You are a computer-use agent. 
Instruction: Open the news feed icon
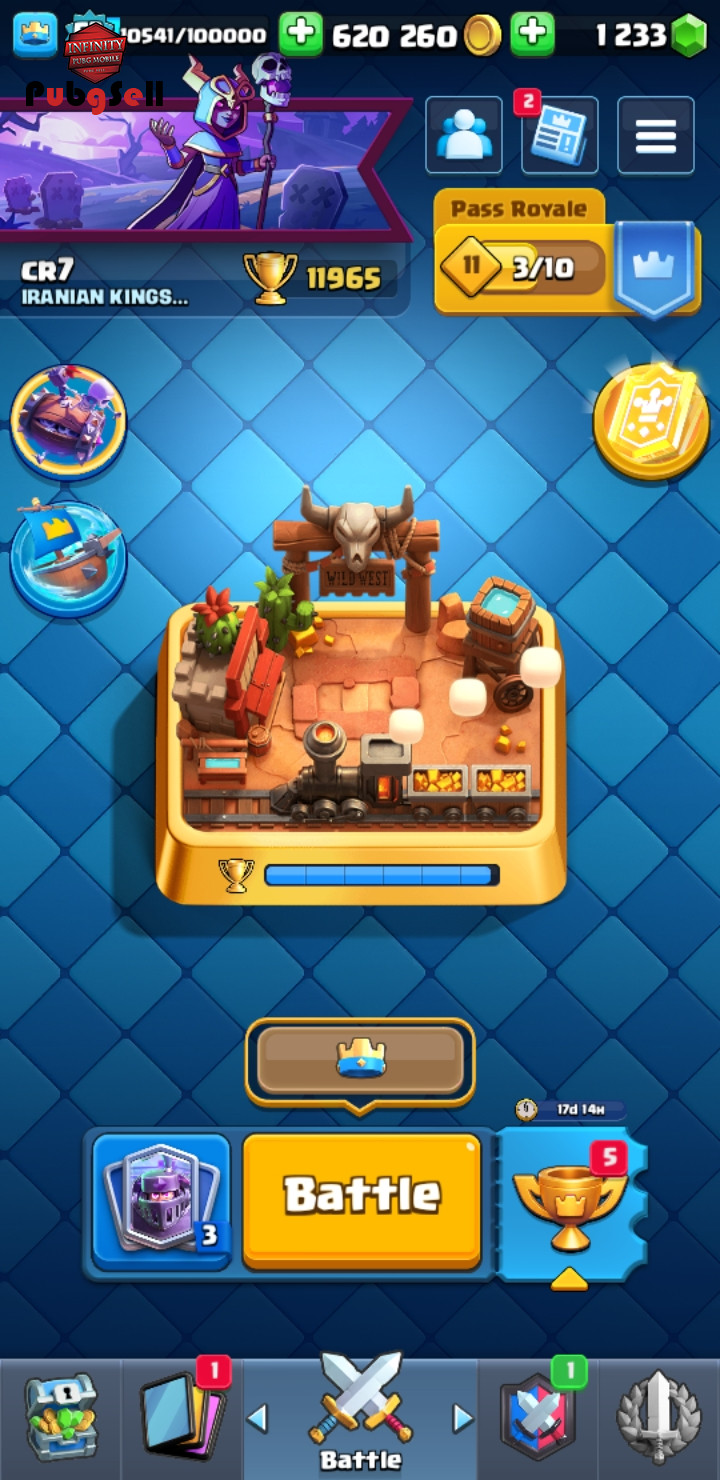(559, 135)
